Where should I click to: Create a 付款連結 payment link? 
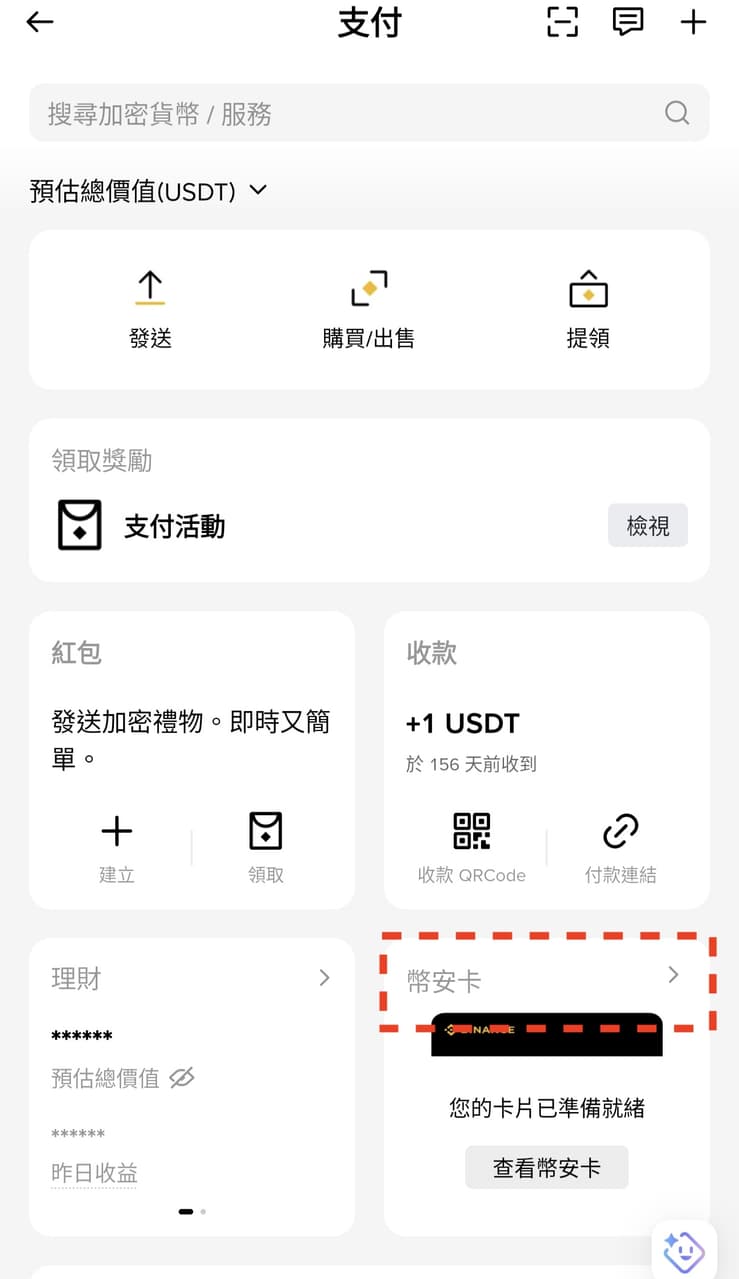coord(621,848)
